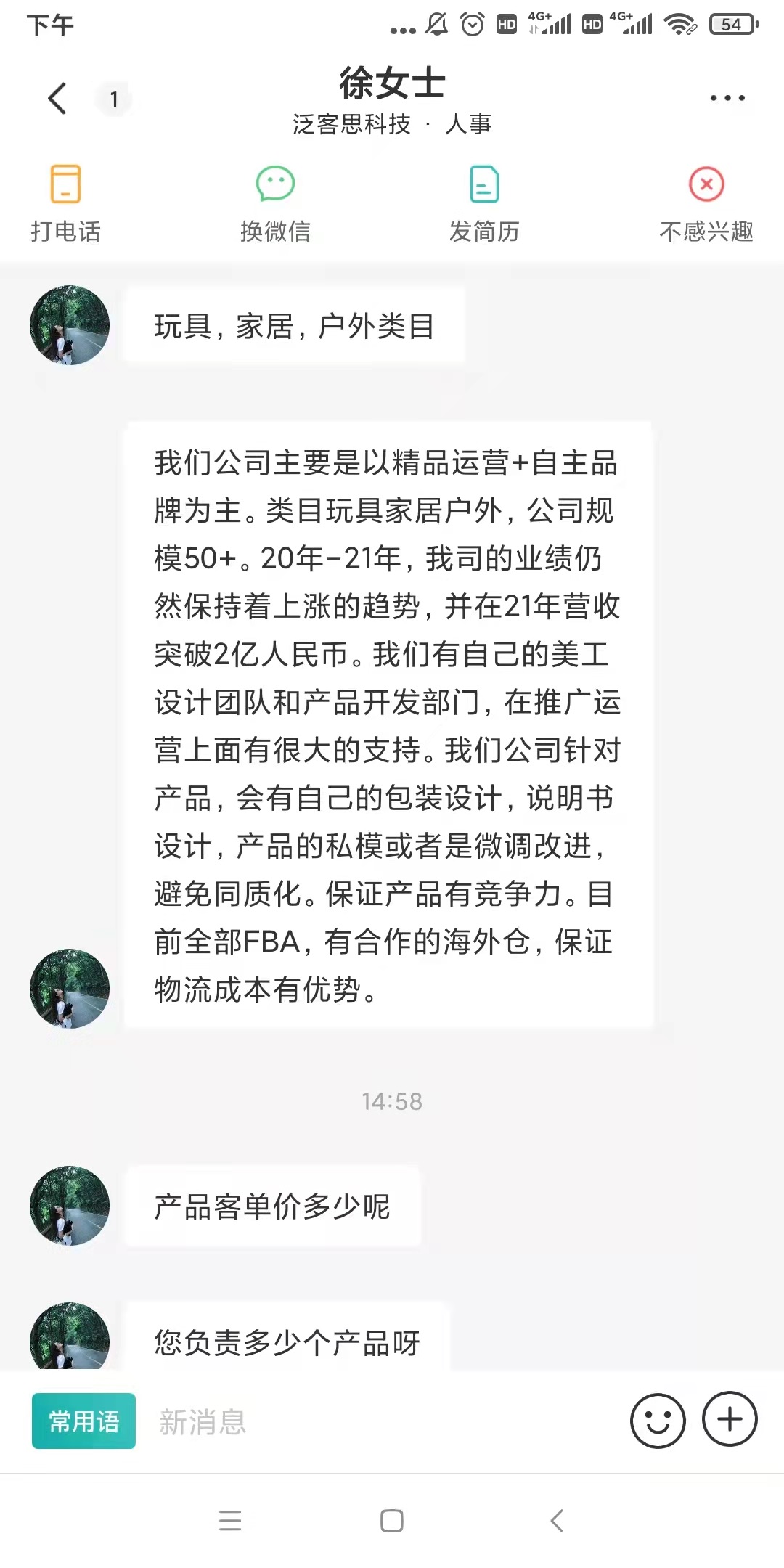Open the three-dot overflow menu
Viewport: 784px width, 1568px height.
pyautogui.click(x=727, y=98)
